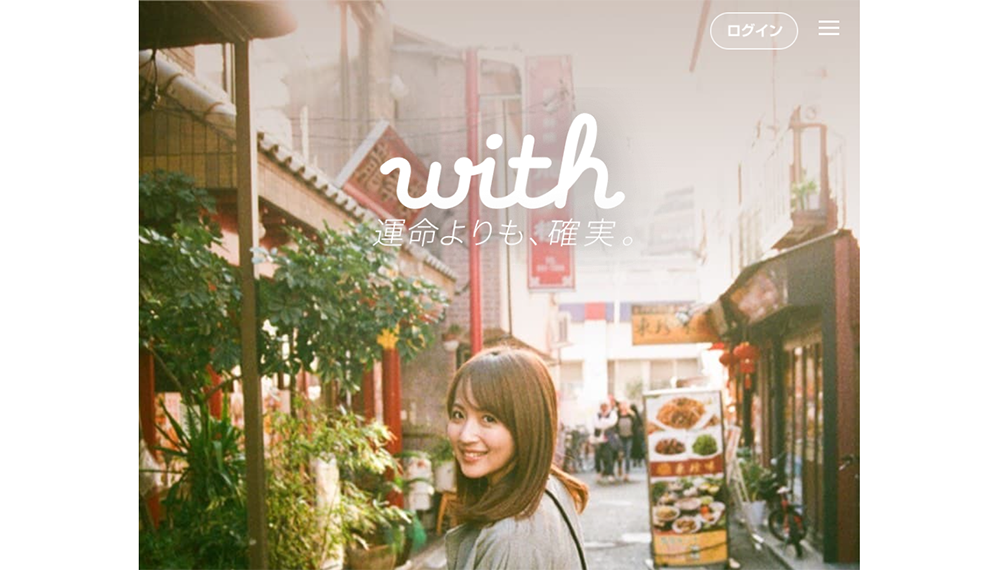This screenshot has height=570, width=1000.
Task: Open the hamburger menu
Action: pyautogui.click(x=829, y=29)
